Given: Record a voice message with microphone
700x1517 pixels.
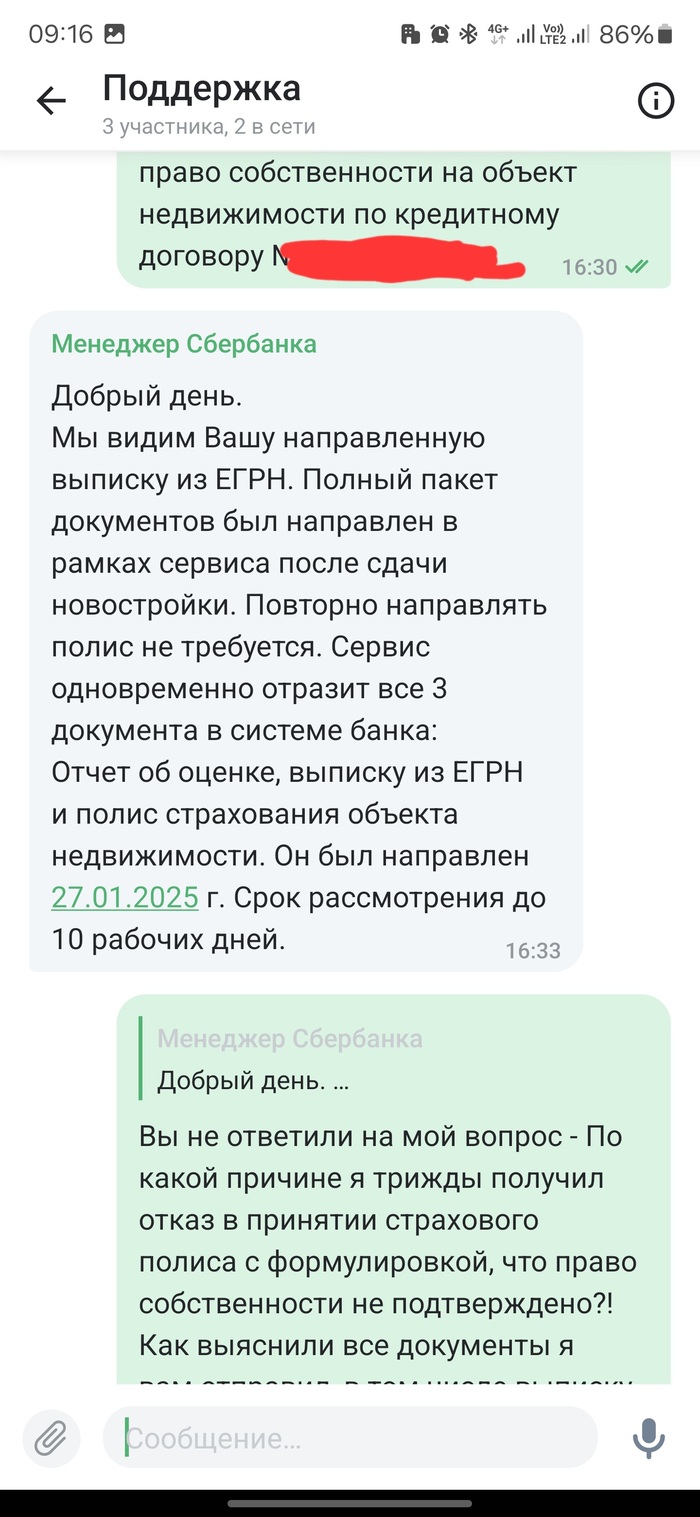Looking at the screenshot, I should [x=649, y=1439].
